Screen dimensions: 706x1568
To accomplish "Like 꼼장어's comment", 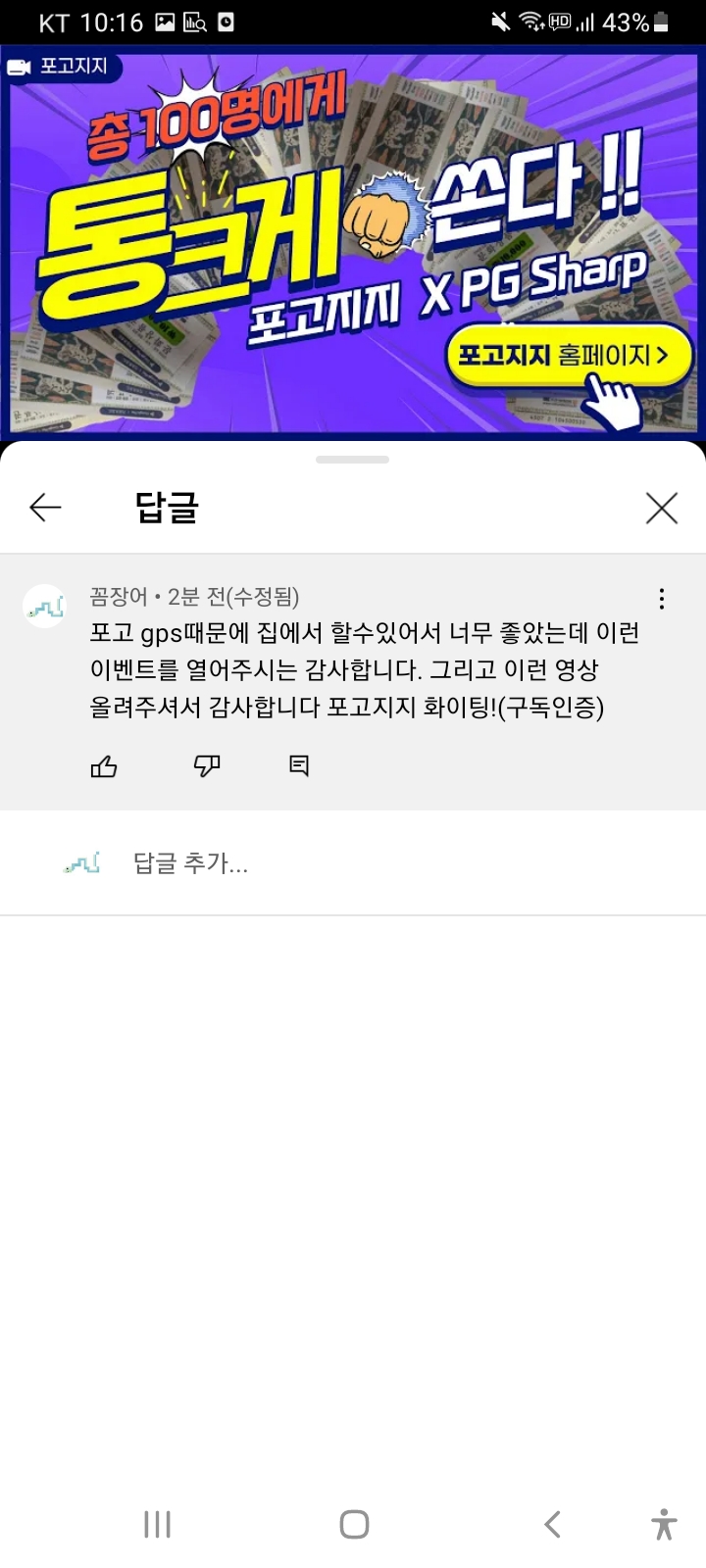I will [x=104, y=766].
